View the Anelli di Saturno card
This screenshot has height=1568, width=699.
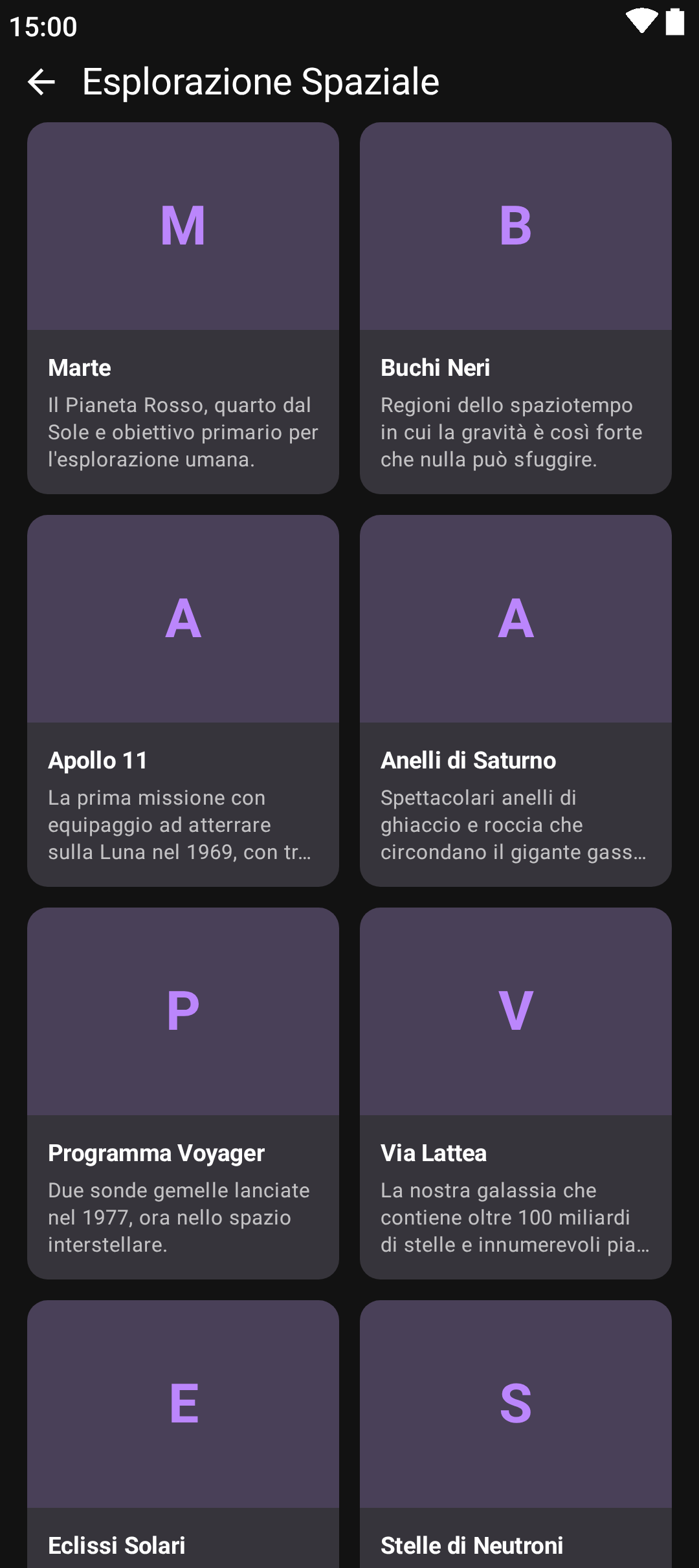coord(515,701)
